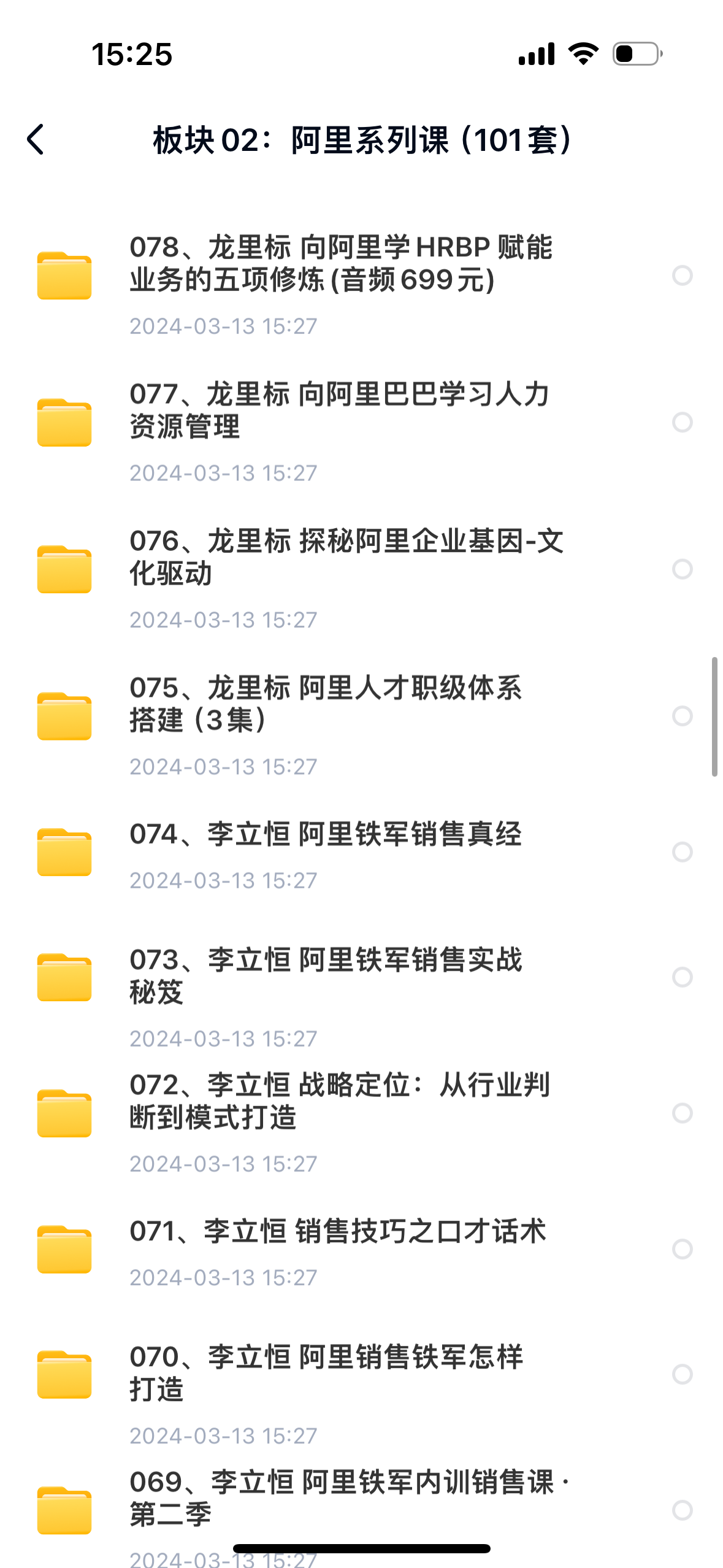Tick the selection circle for folder 076
This screenshot has width=723, height=1568.
[x=682, y=569]
